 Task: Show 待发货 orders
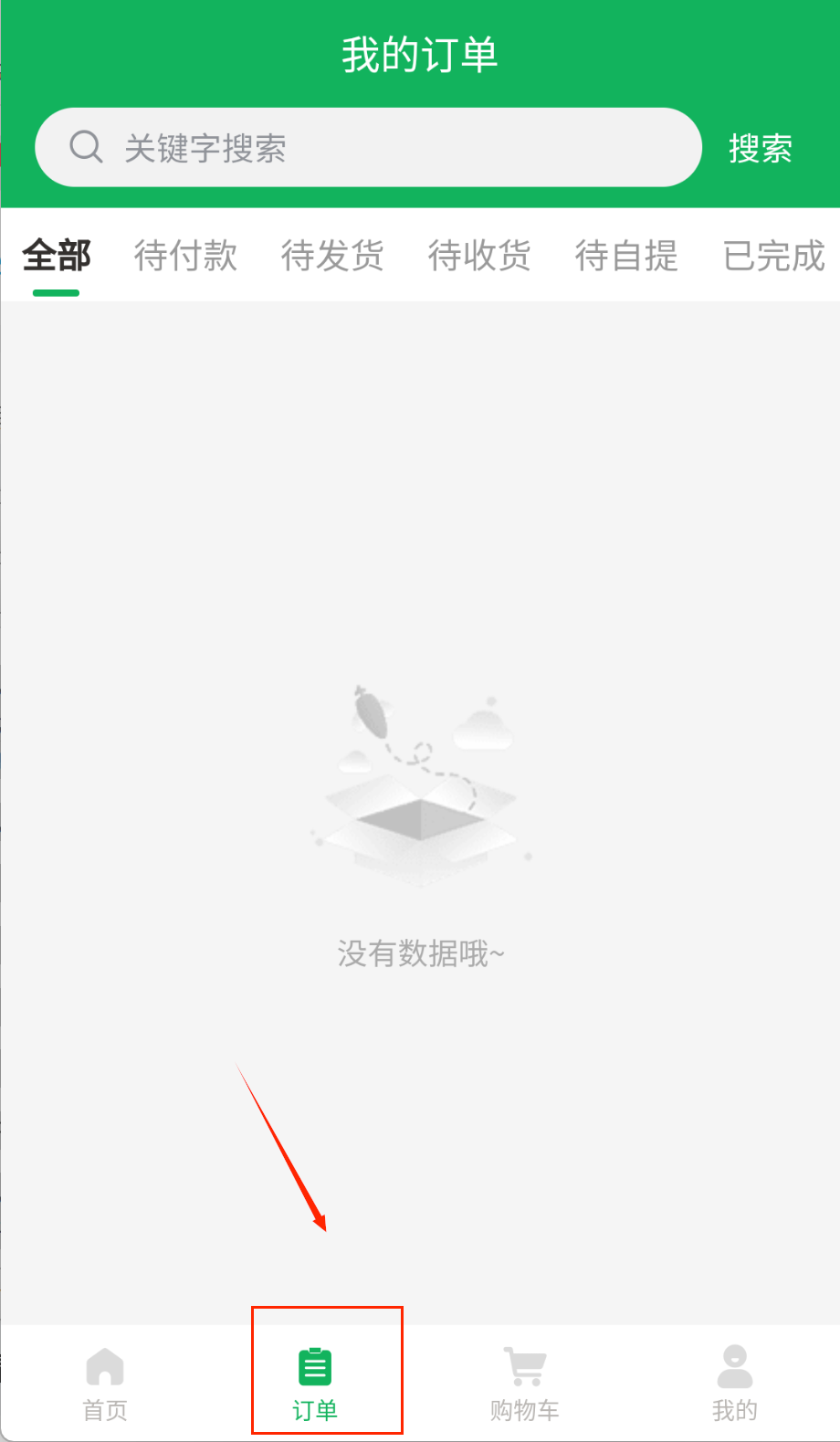click(x=332, y=256)
